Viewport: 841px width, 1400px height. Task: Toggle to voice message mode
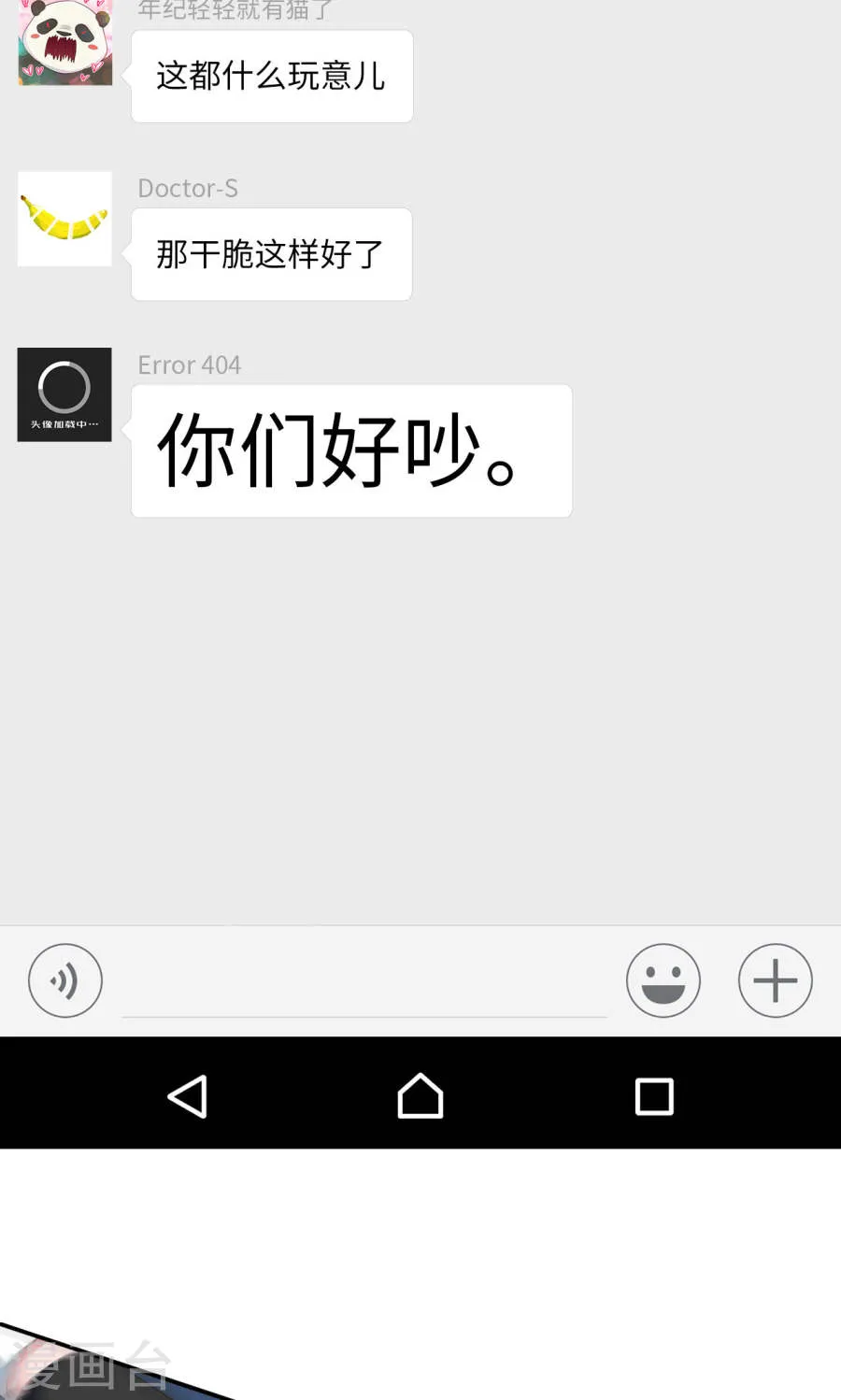point(64,980)
